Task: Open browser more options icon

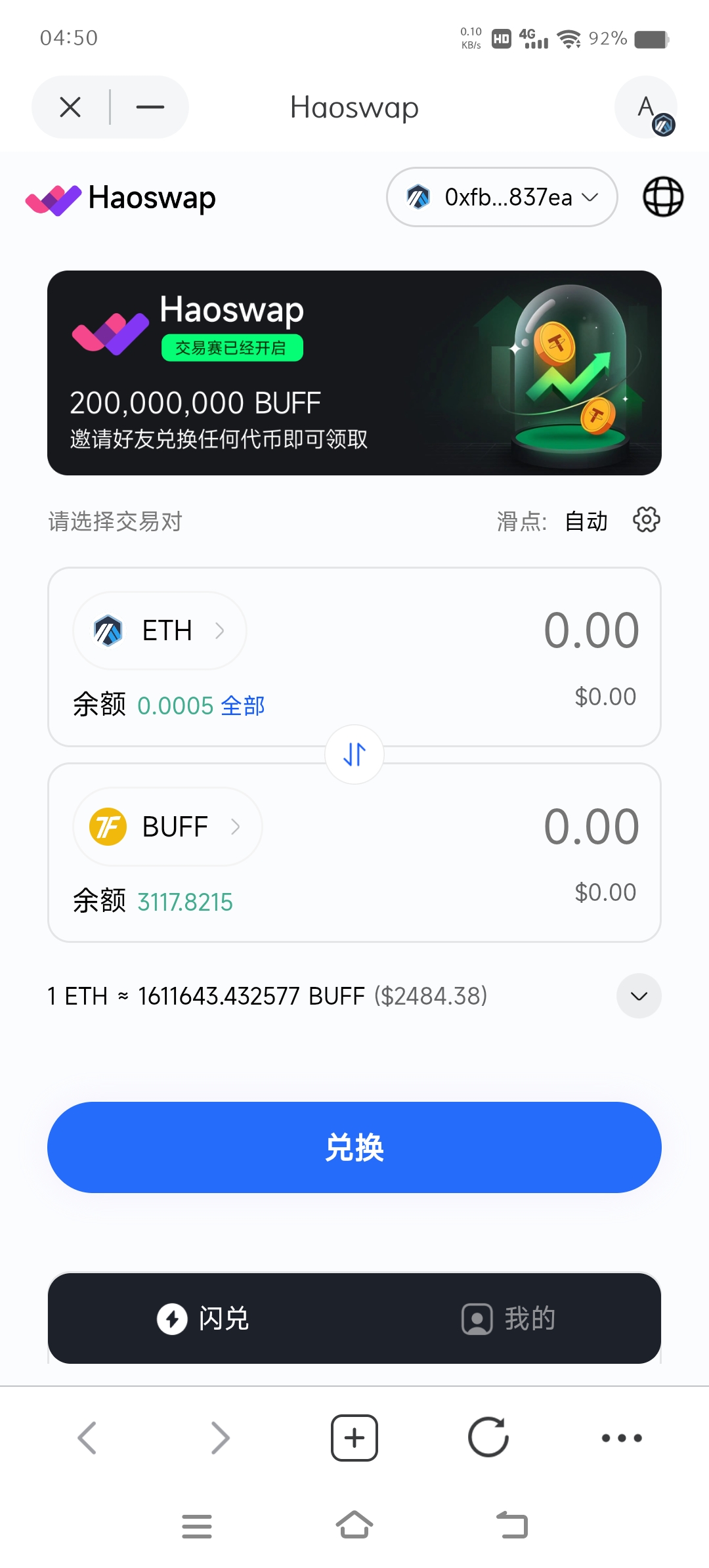Action: coord(622,1437)
